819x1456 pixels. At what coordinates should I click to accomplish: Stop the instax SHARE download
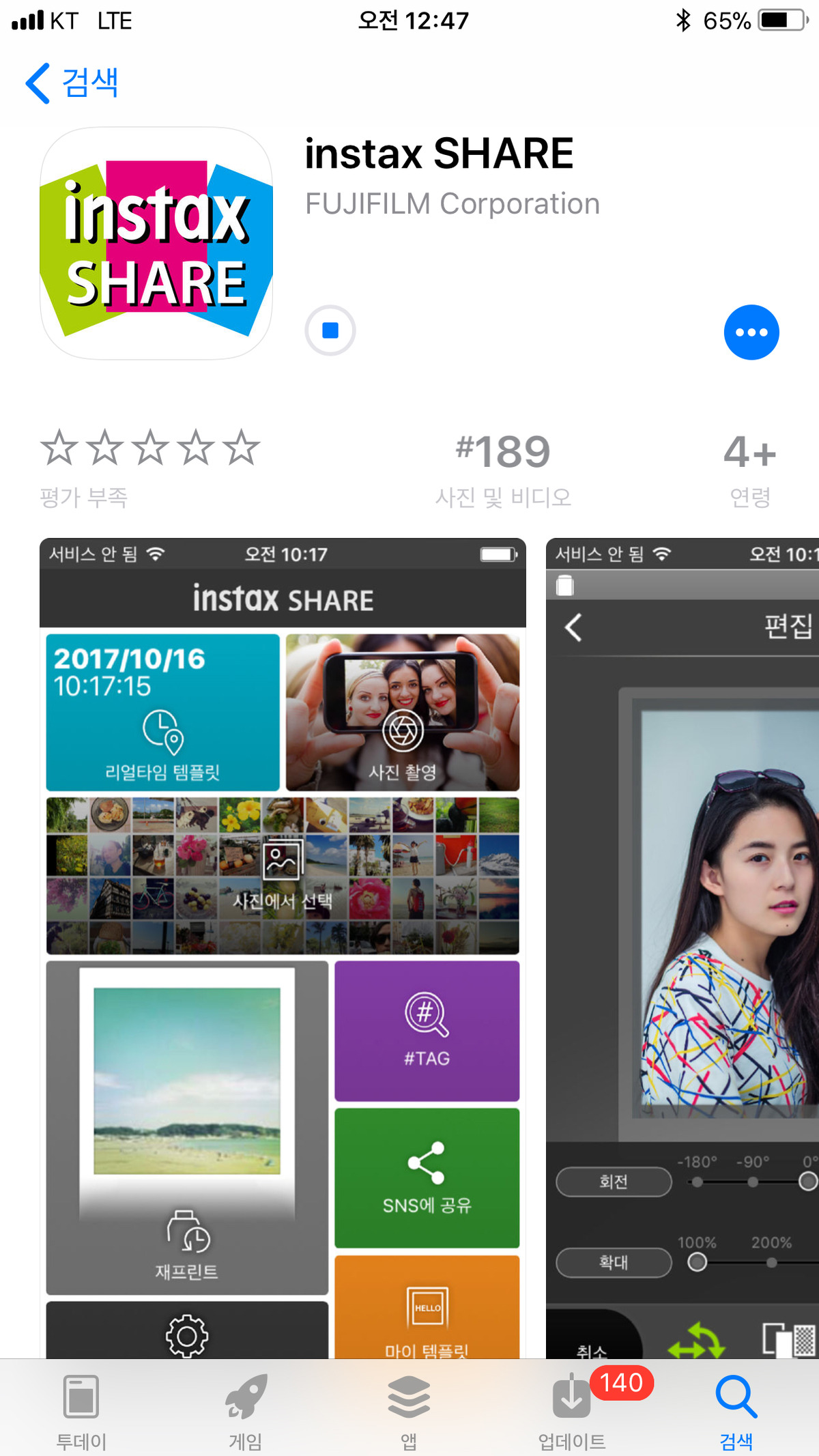(x=330, y=331)
